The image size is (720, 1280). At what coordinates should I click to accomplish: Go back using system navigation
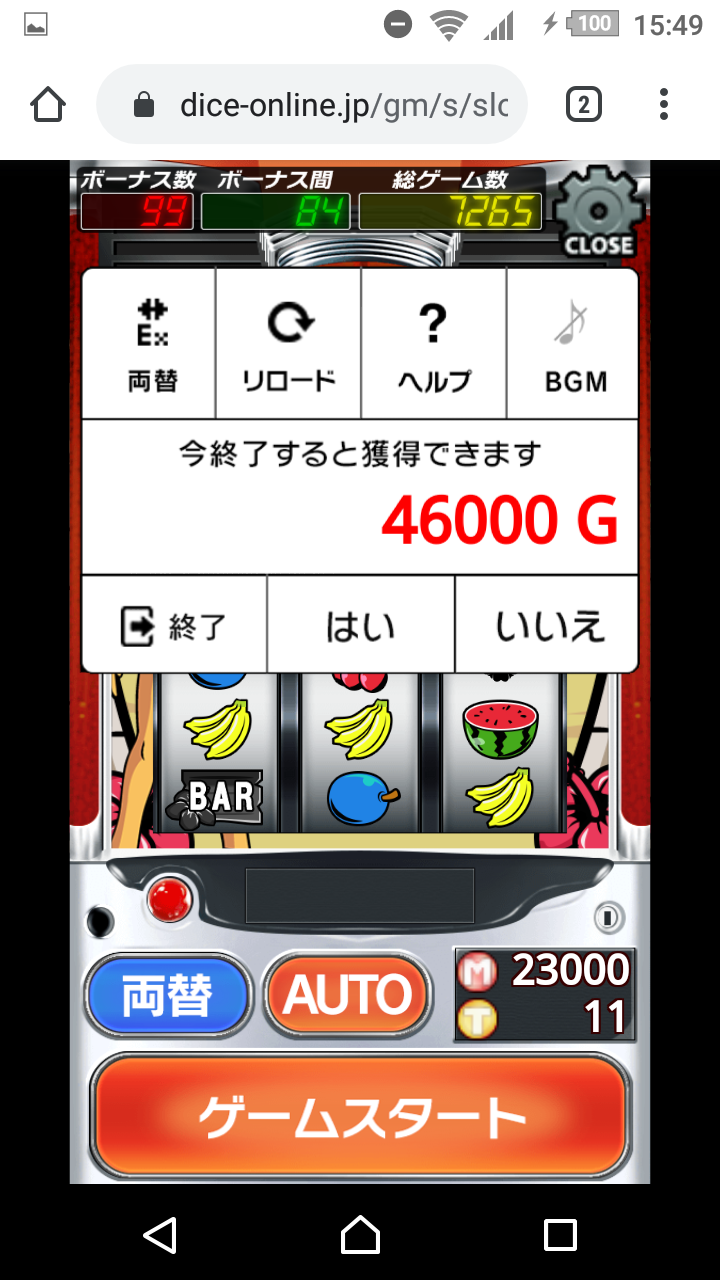tap(160, 1234)
